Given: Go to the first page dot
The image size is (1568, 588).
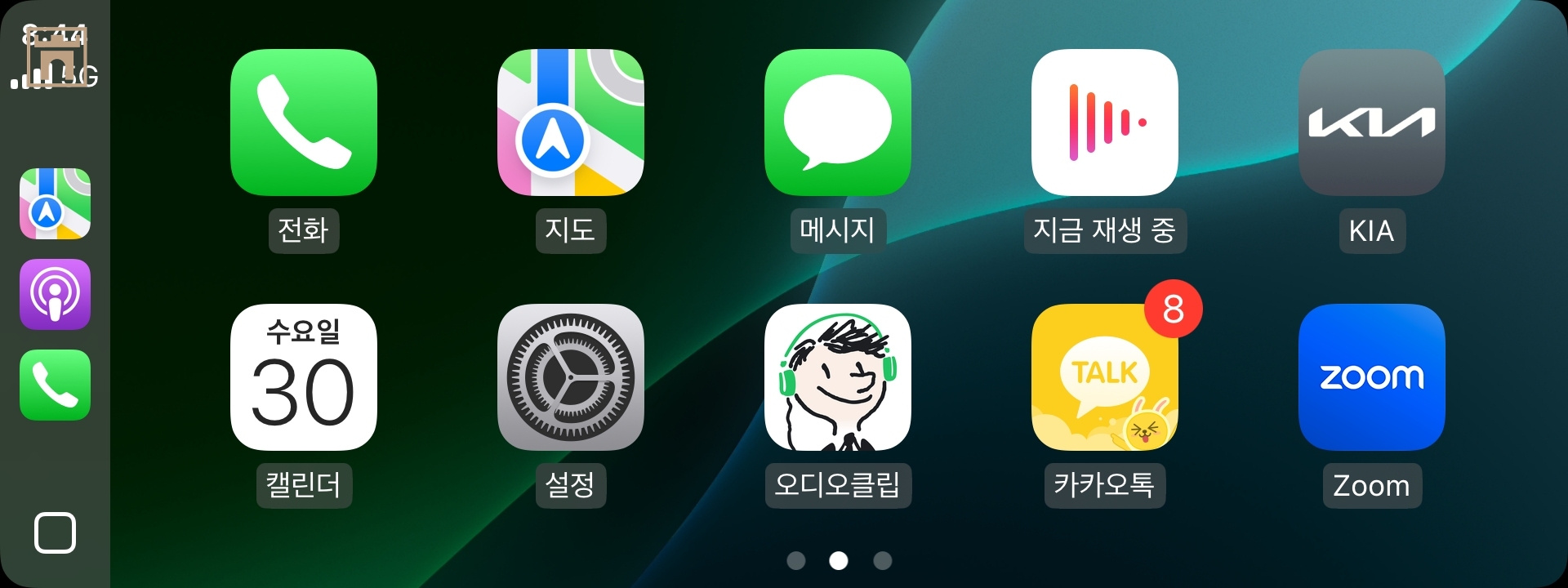Looking at the screenshot, I should click(795, 561).
